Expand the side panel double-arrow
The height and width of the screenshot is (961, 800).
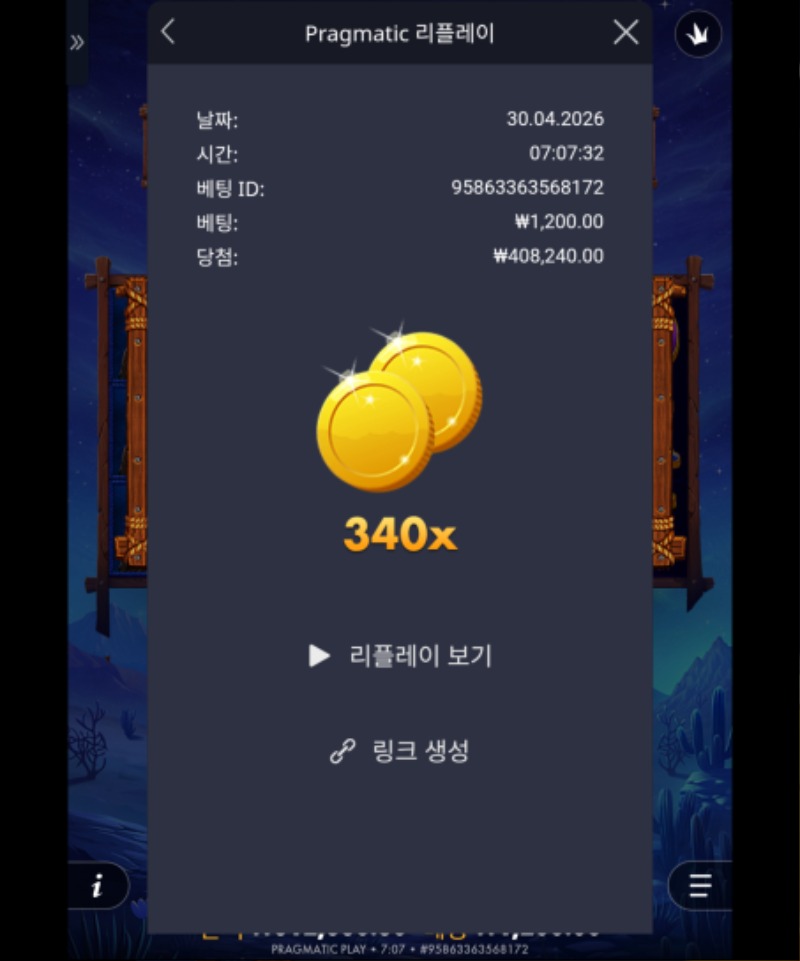pos(77,42)
